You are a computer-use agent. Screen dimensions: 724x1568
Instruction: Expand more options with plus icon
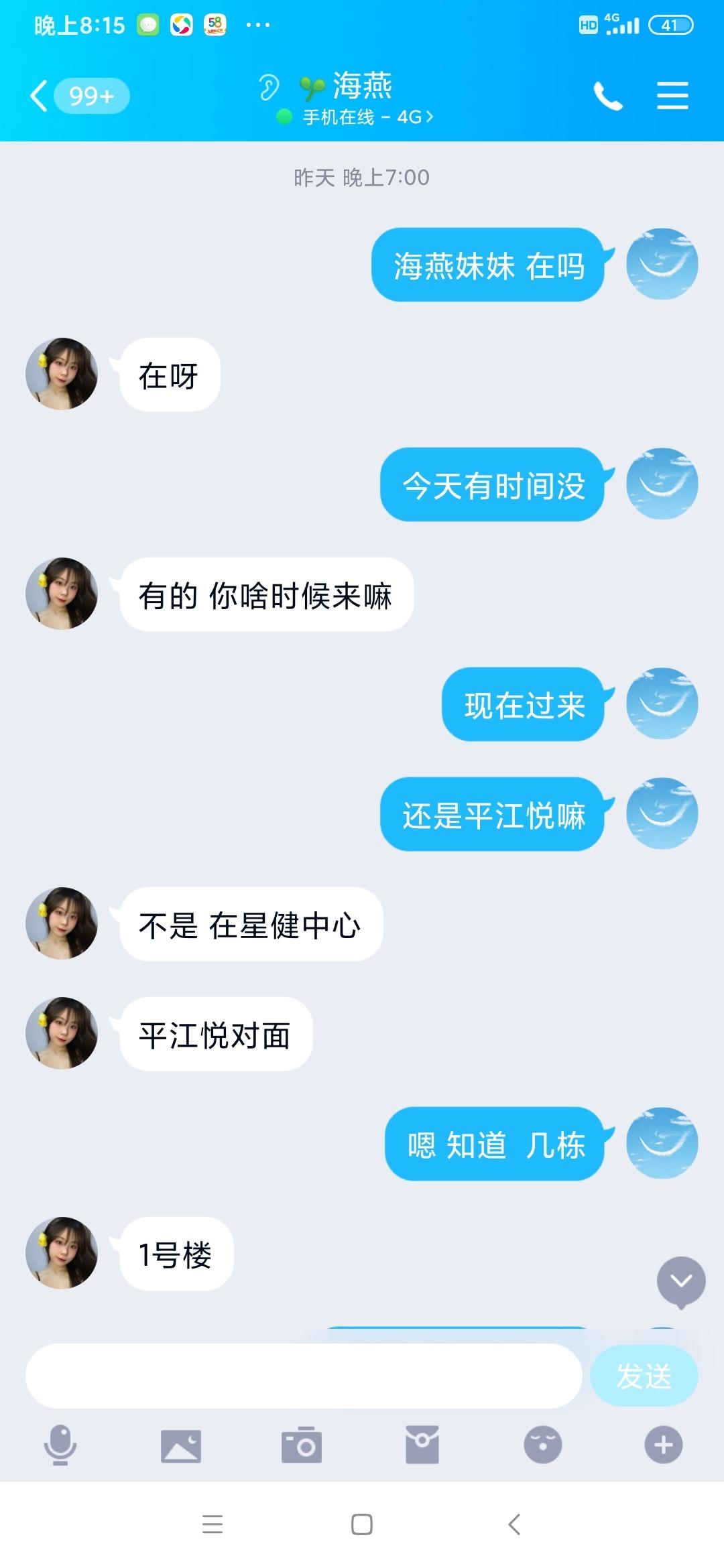(663, 1445)
